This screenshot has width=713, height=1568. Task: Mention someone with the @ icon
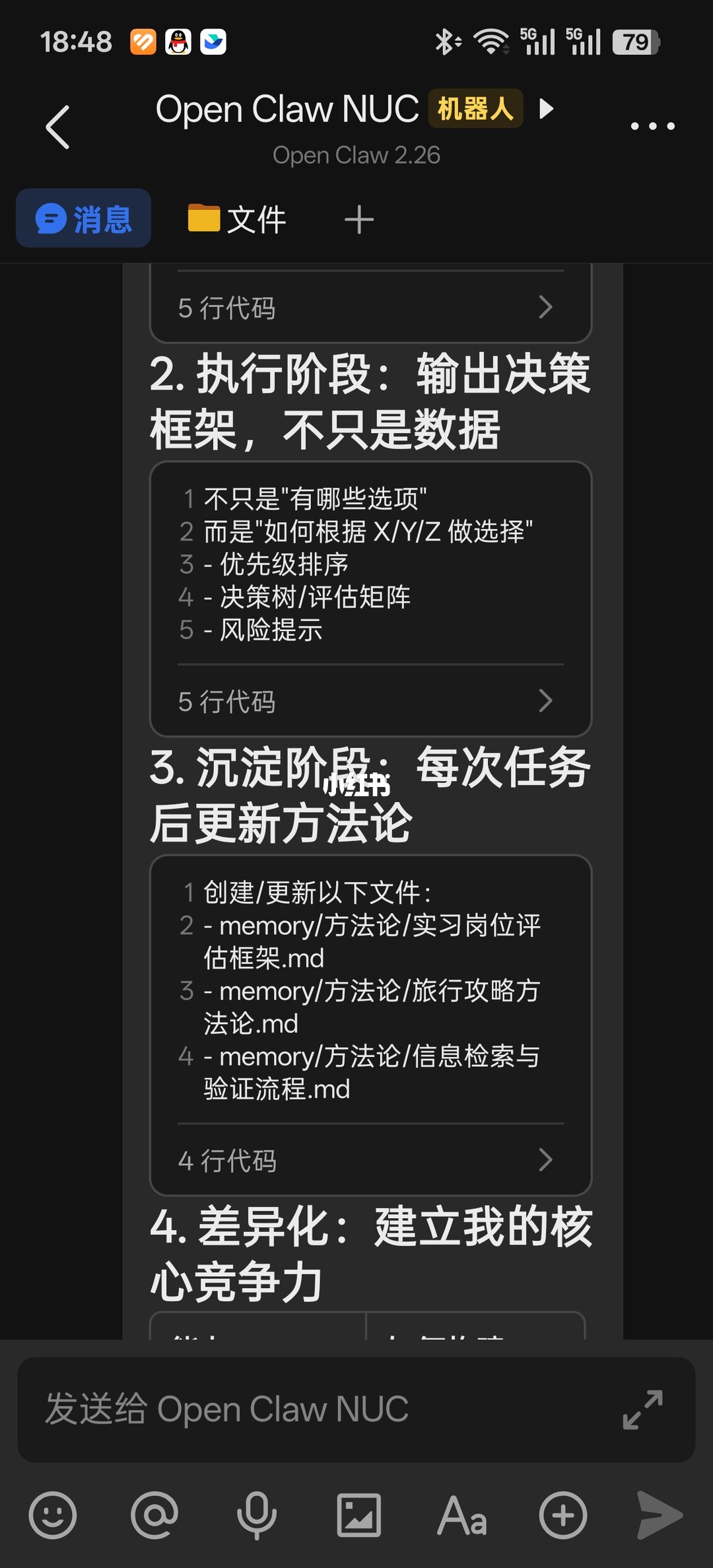click(154, 1515)
